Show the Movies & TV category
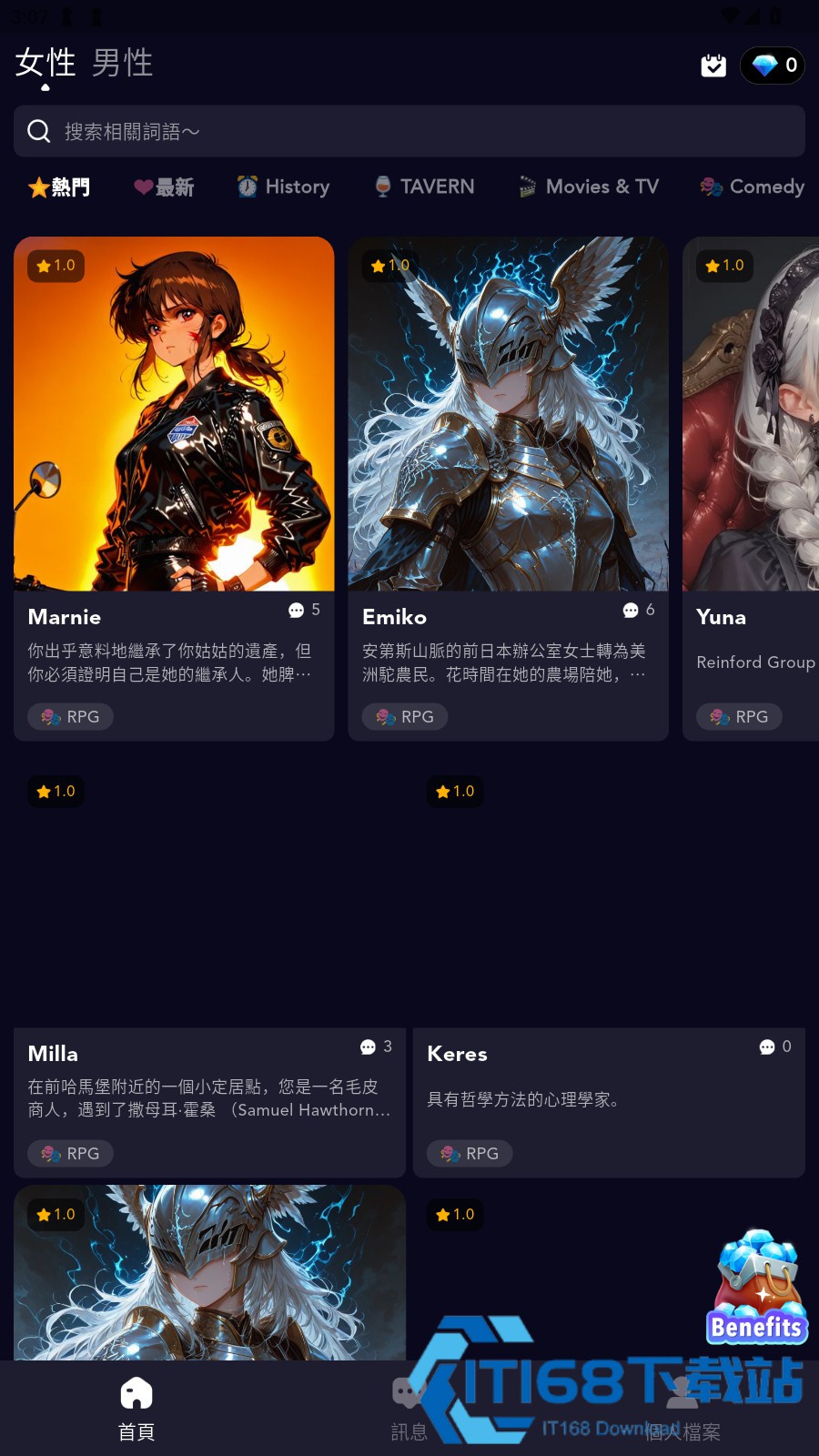The width and height of the screenshot is (819, 1456). [589, 187]
